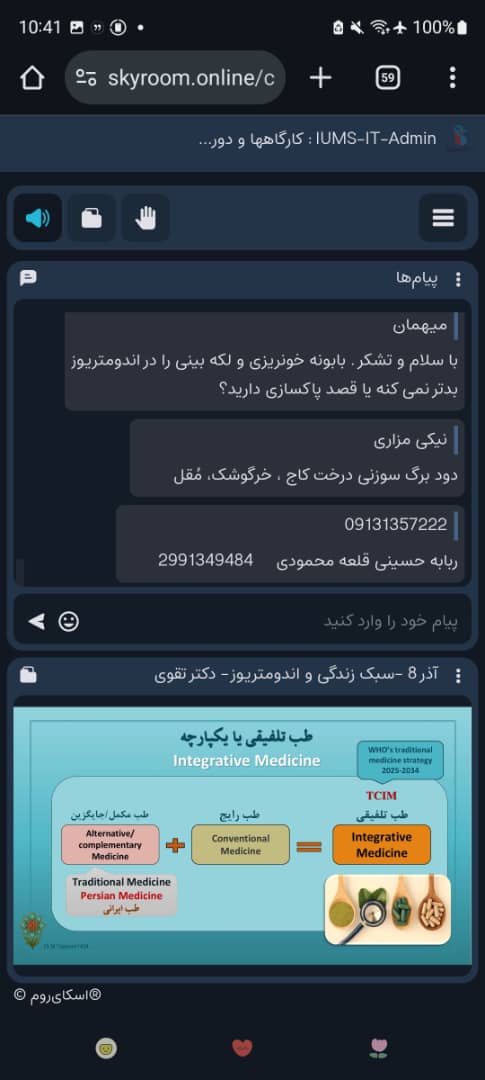Open the files folder button in toolbar
Screen dimensions: 485x1080
pos(92,218)
